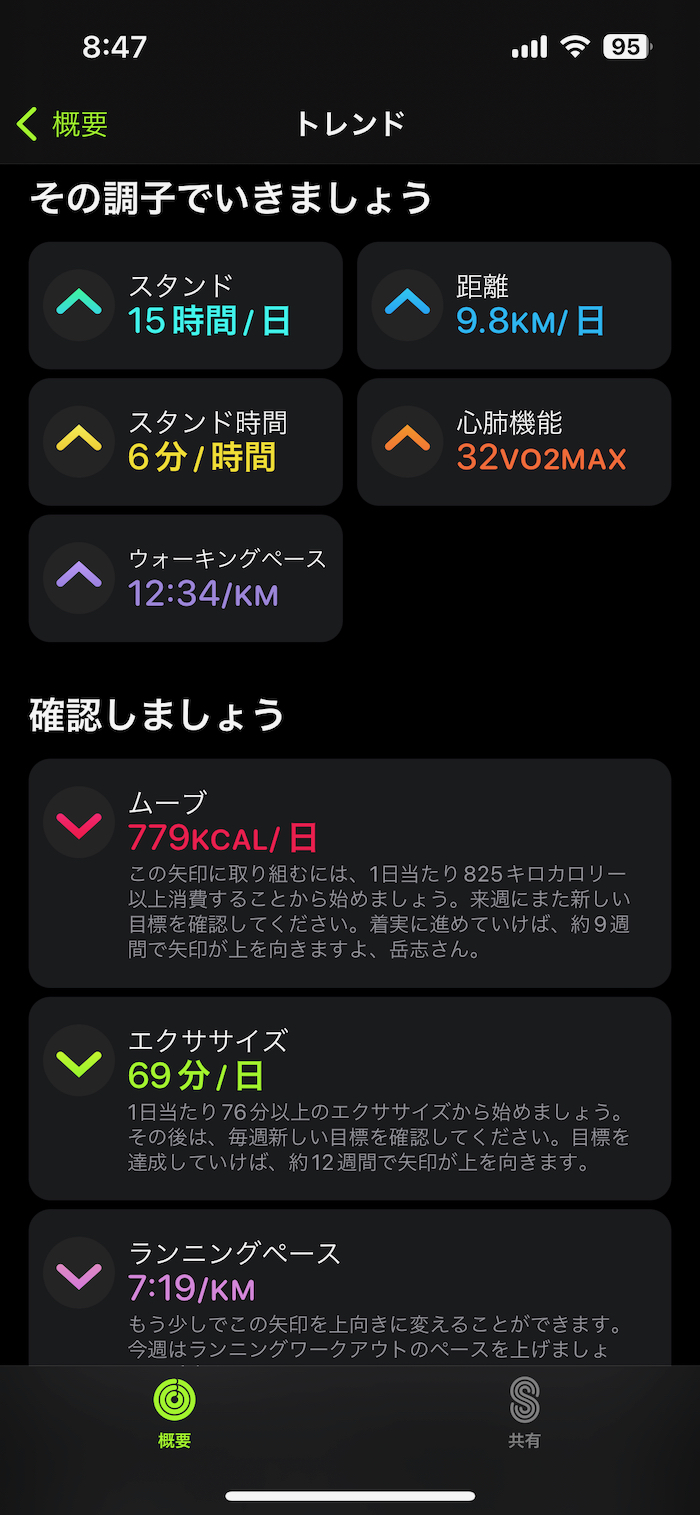Go back to 概要
700x1515 pixels.
(62, 124)
